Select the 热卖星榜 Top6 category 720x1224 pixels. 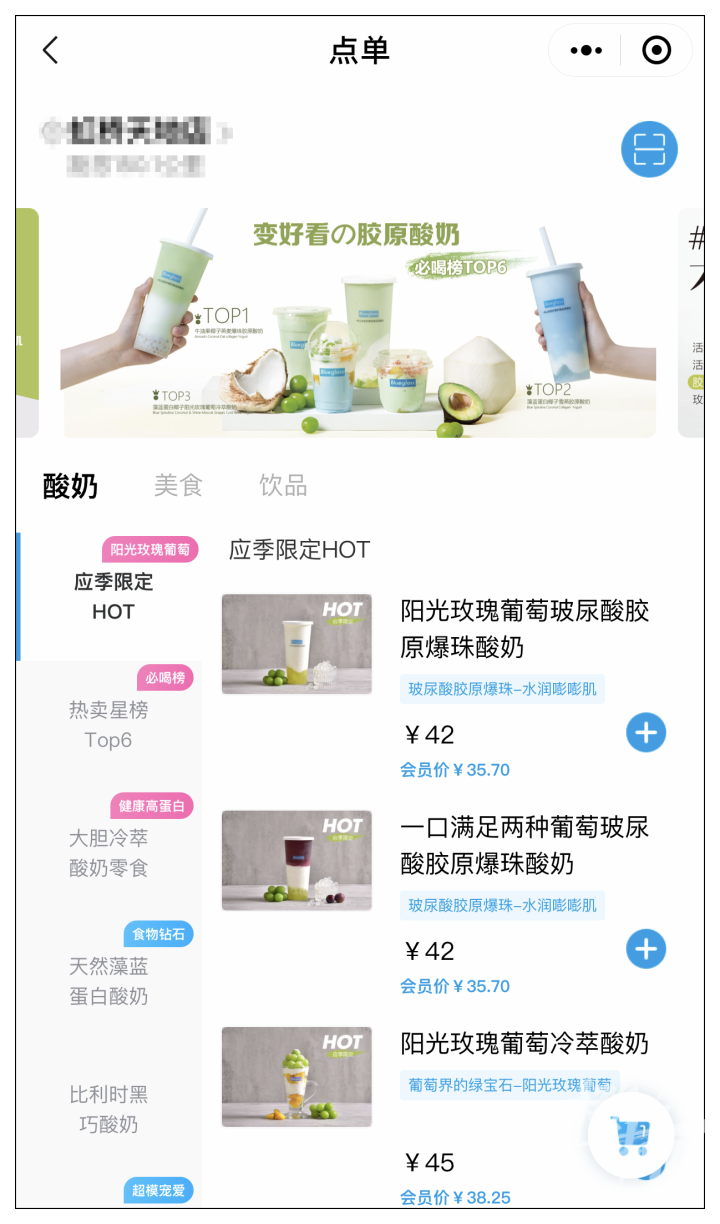pyautogui.click(x=108, y=725)
